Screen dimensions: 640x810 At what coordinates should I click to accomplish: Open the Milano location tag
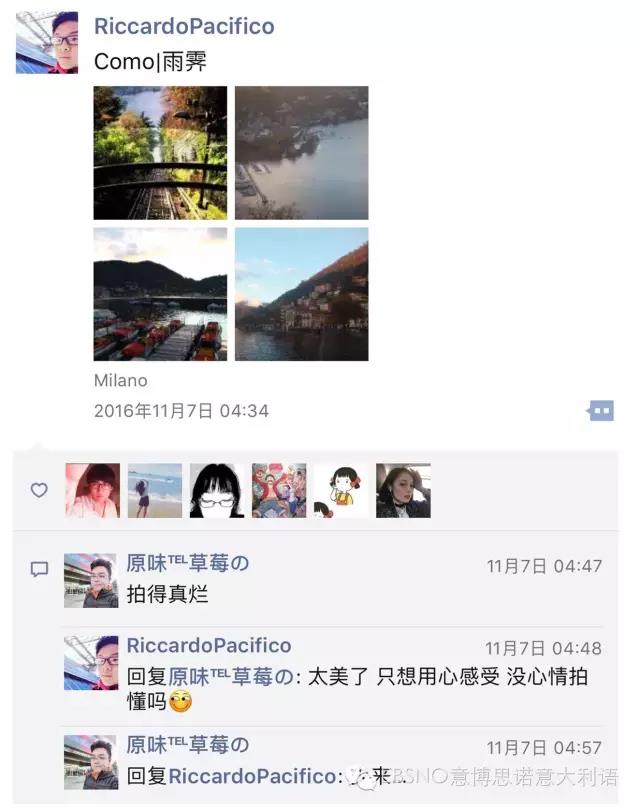tap(120, 381)
